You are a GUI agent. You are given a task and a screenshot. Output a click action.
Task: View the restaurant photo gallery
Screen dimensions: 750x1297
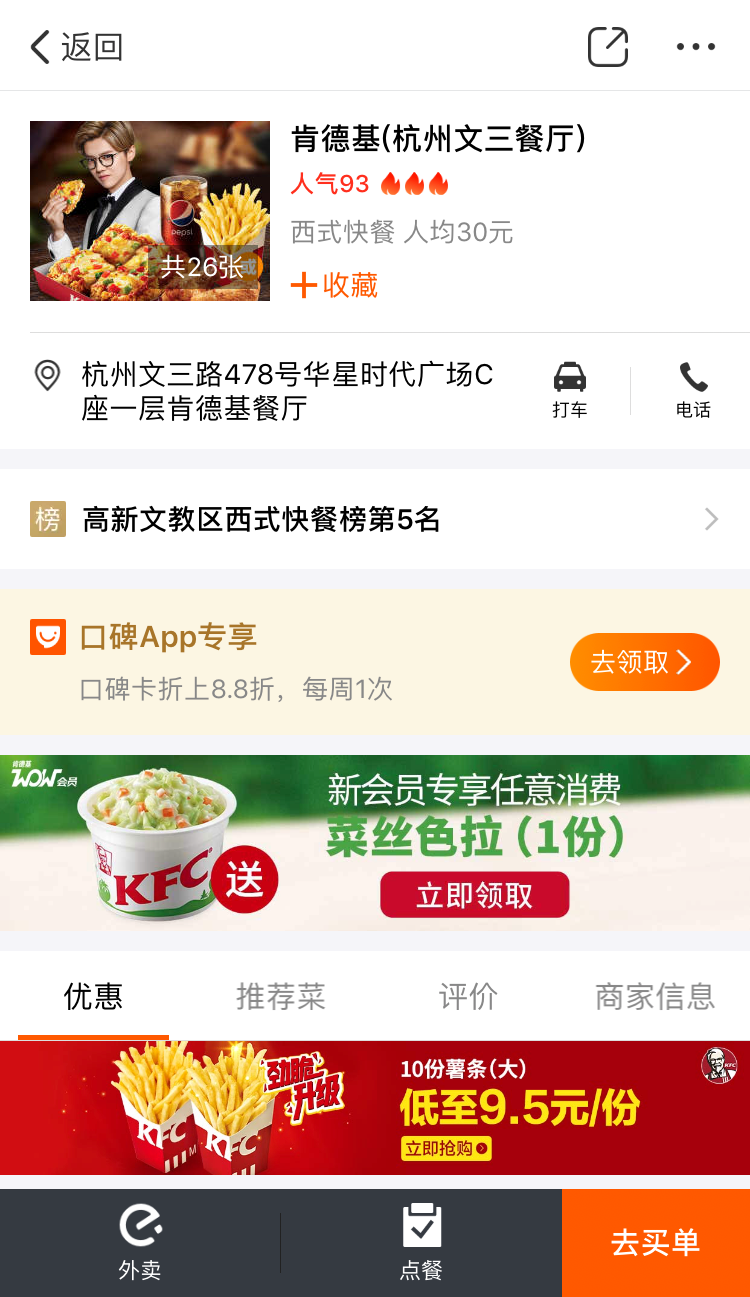(x=150, y=211)
